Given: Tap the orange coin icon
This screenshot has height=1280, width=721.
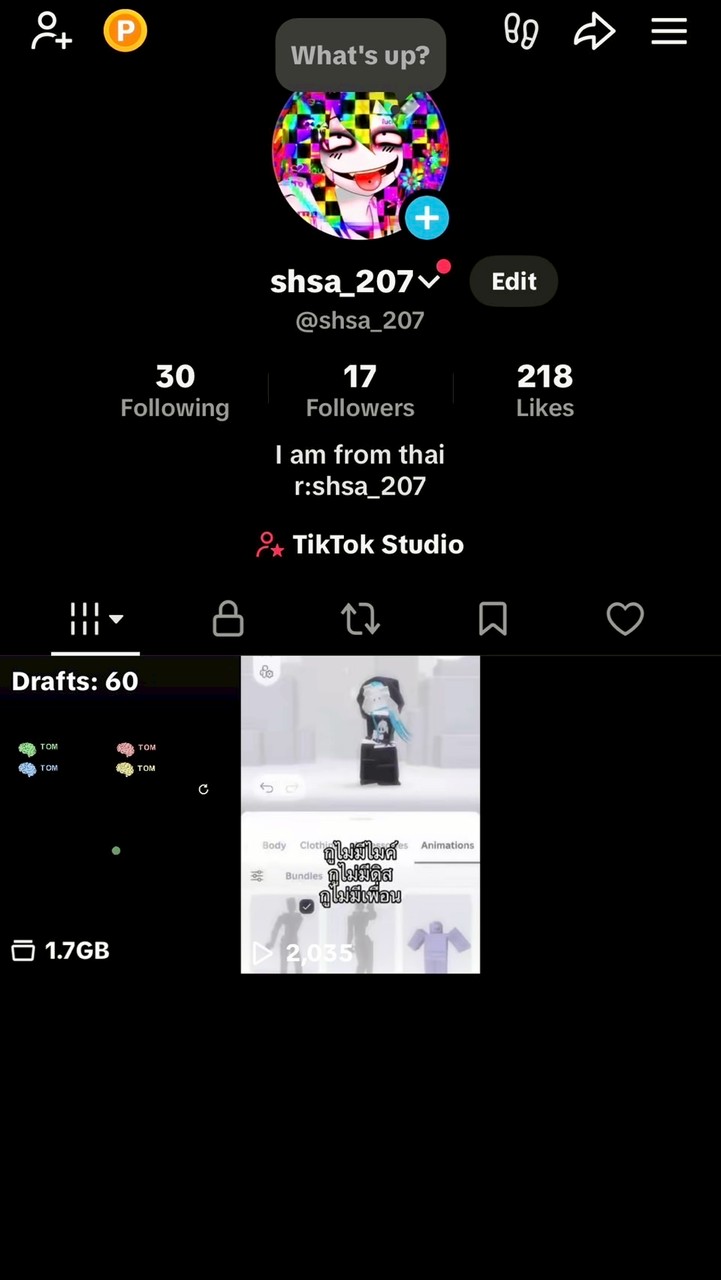Looking at the screenshot, I should tap(125, 31).
